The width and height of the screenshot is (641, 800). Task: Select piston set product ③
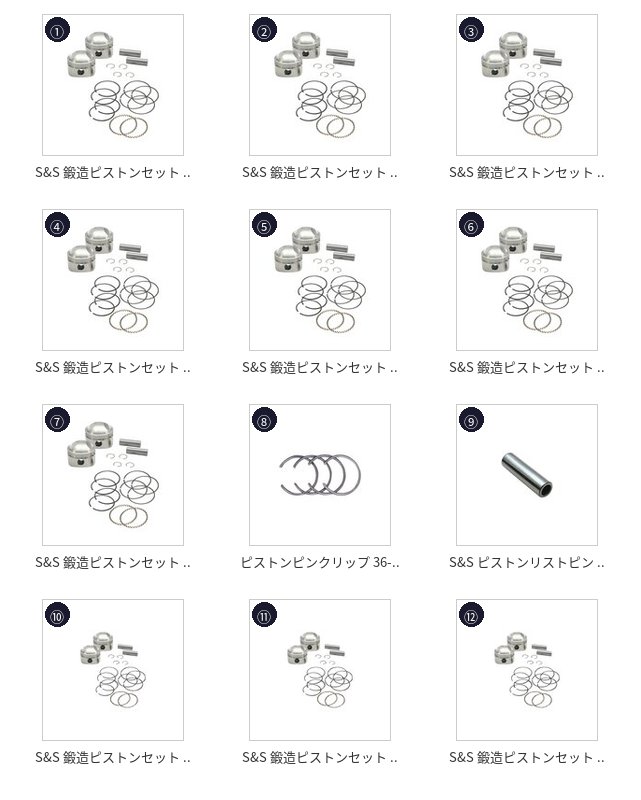[527, 85]
